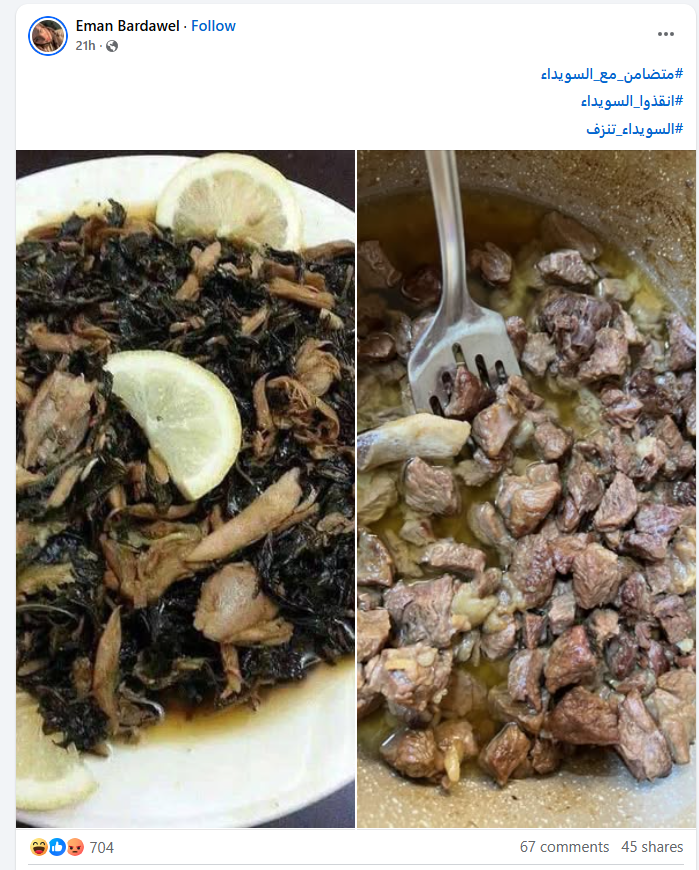
Task: View the 45 shares
Action: tap(652, 847)
